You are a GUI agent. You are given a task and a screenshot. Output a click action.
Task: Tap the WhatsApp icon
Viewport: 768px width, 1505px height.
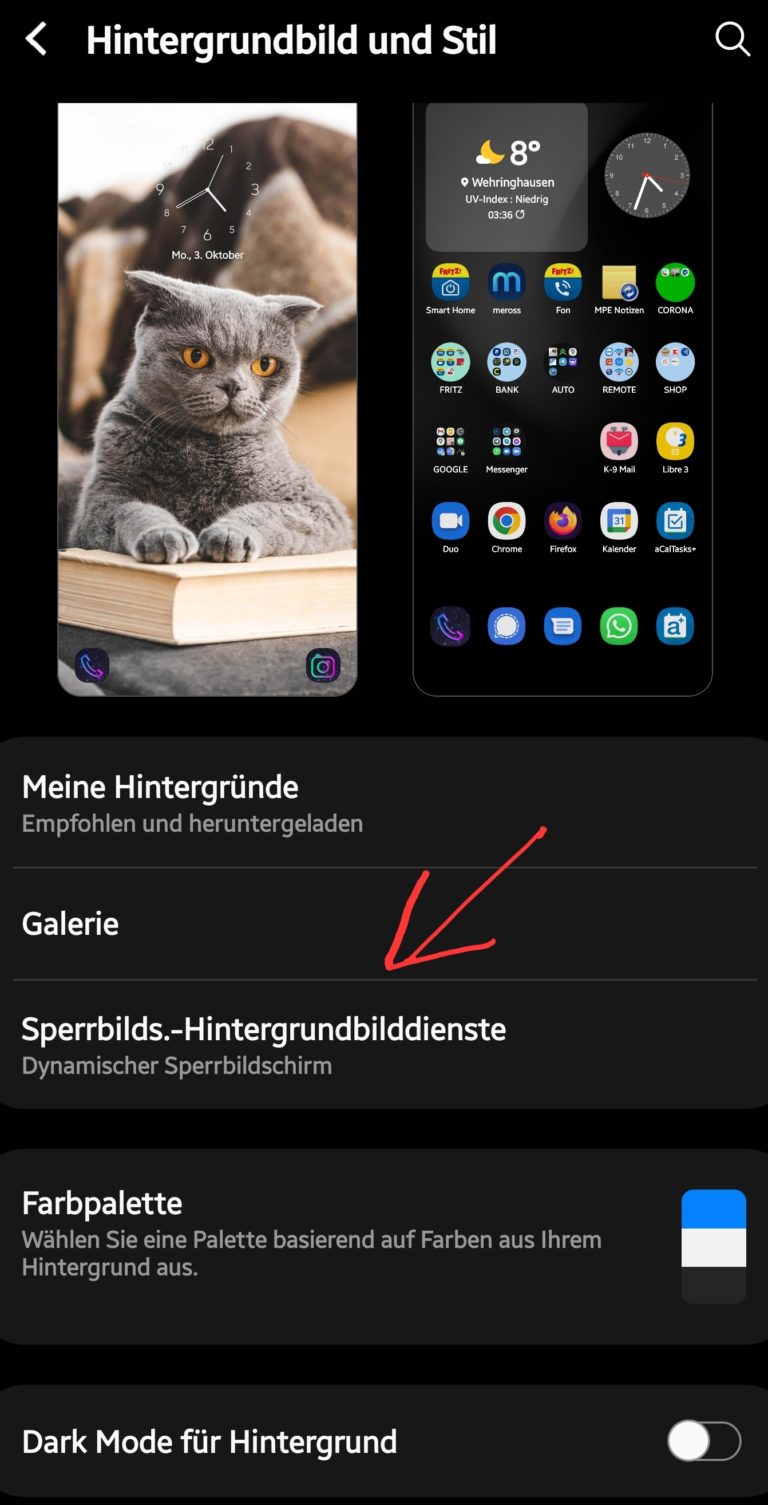[x=618, y=625]
